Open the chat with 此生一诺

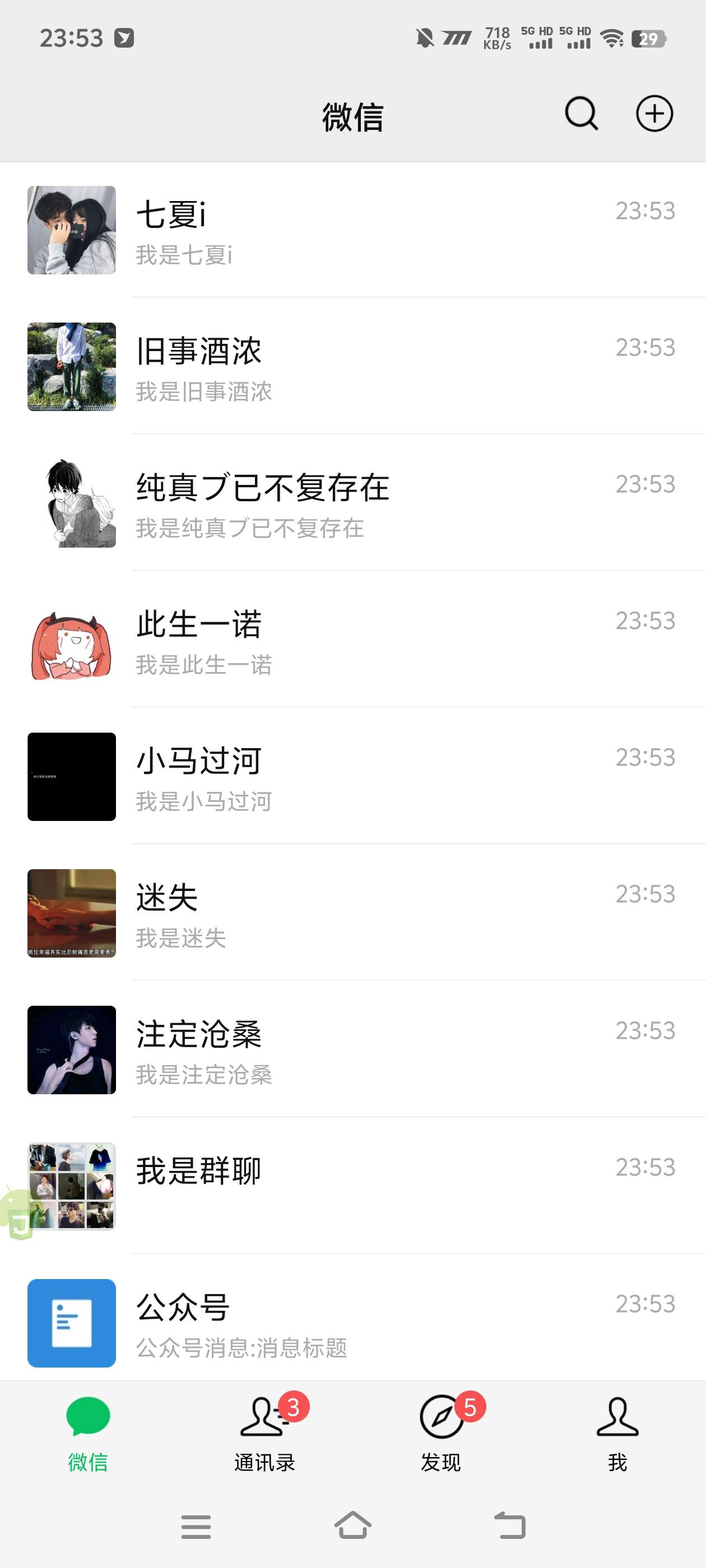[354, 640]
